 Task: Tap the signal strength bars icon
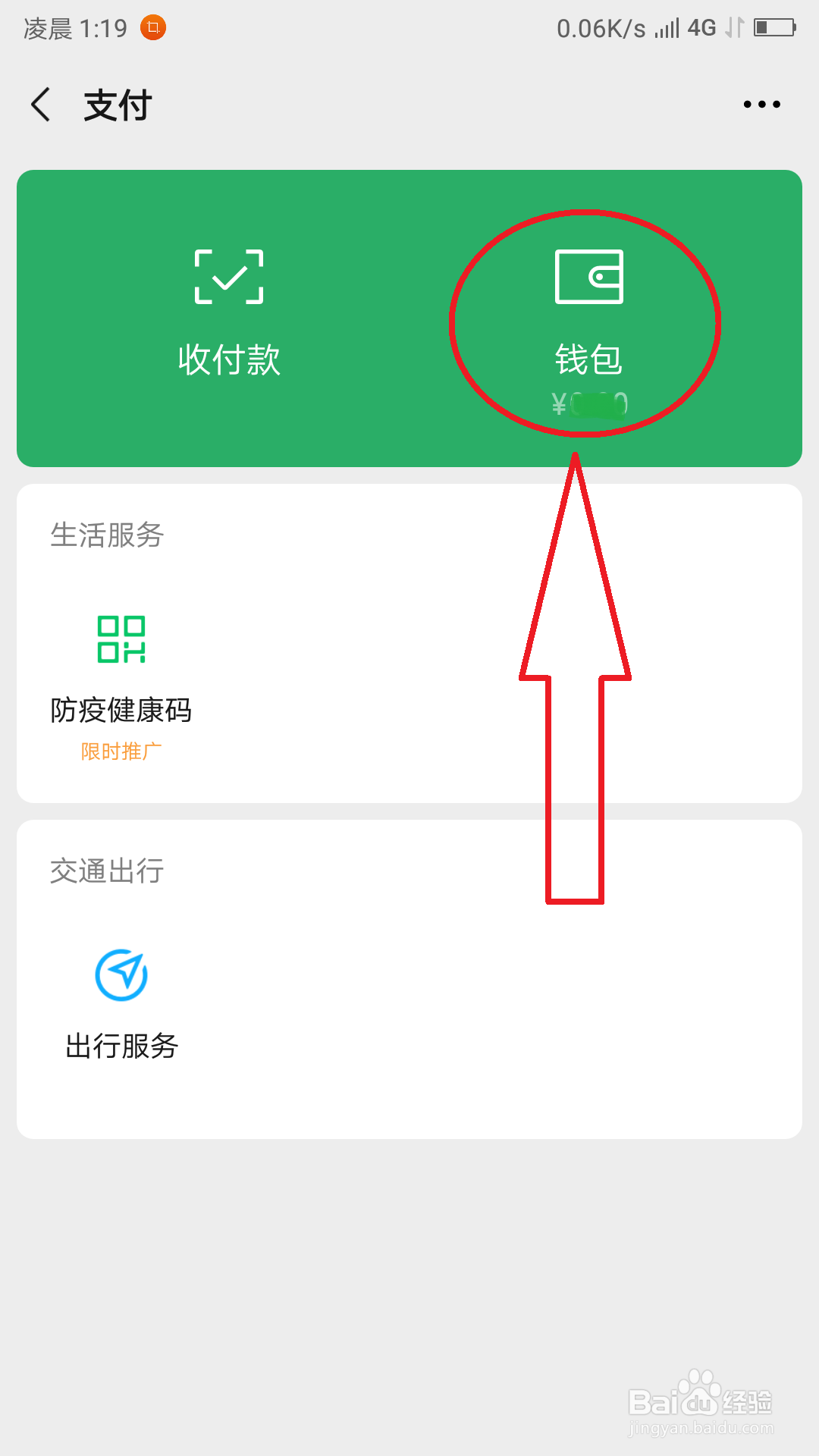[x=667, y=27]
